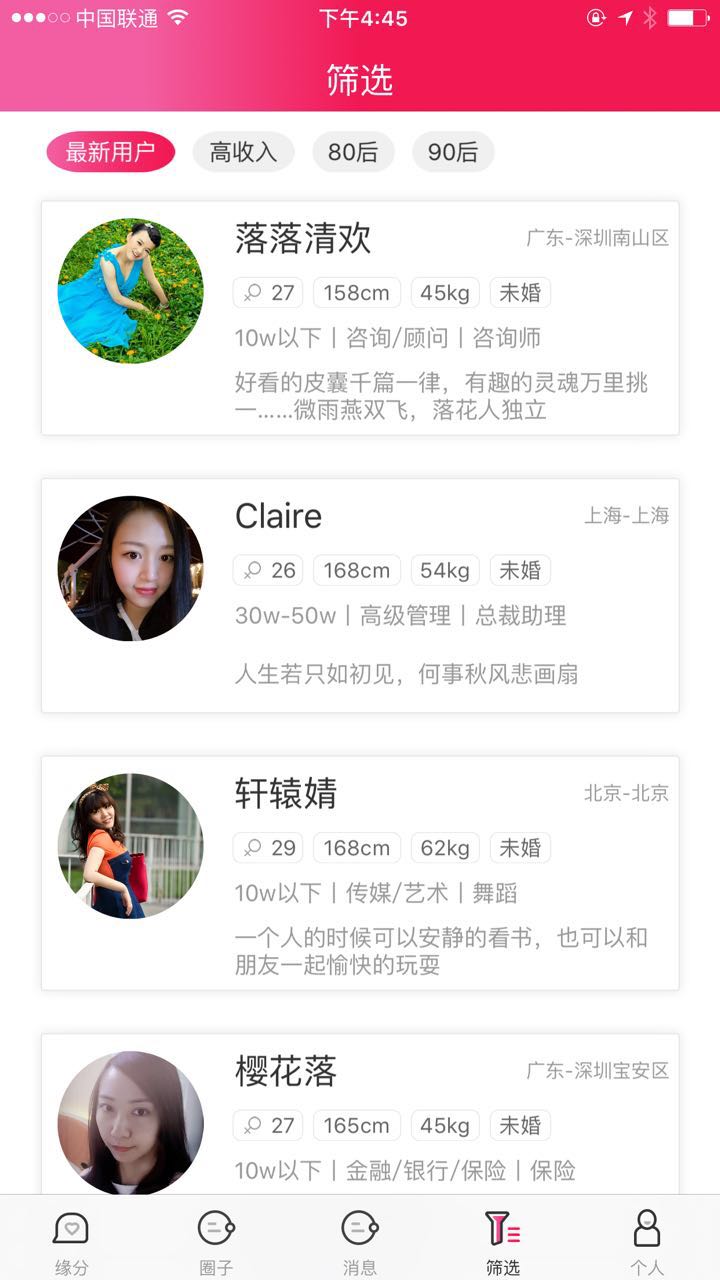Filter by 高收入 chip
720x1280 pixels.
pyautogui.click(x=243, y=152)
